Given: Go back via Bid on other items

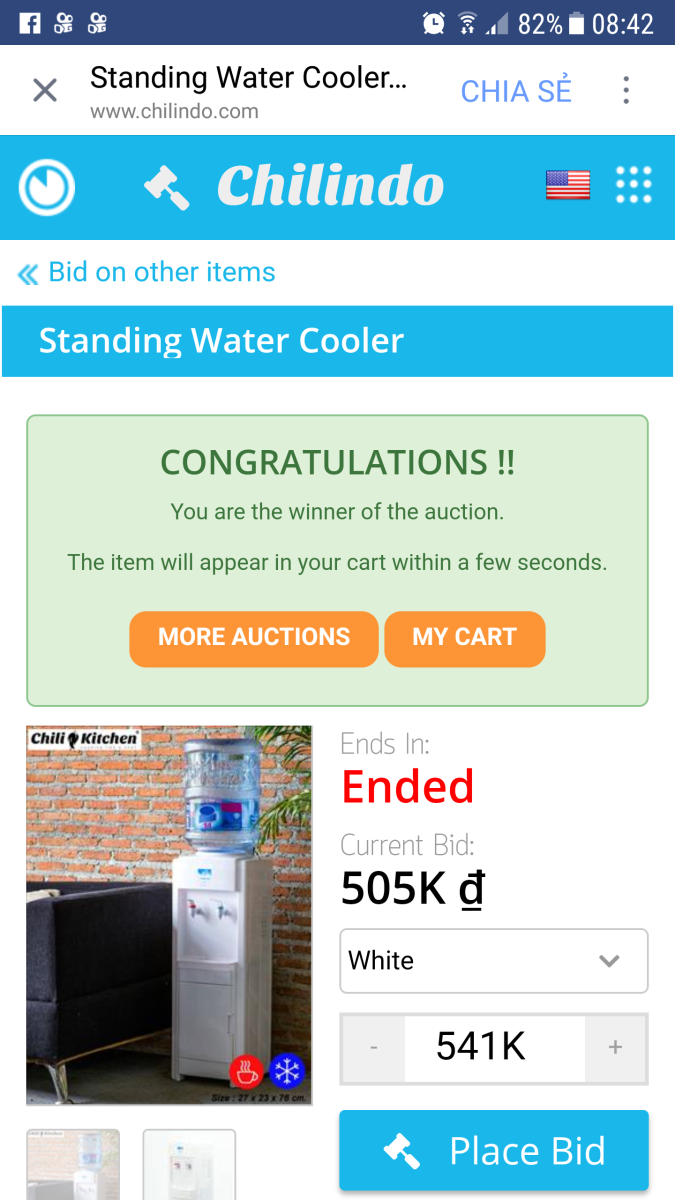Looking at the screenshot, I should pos(147,272).
